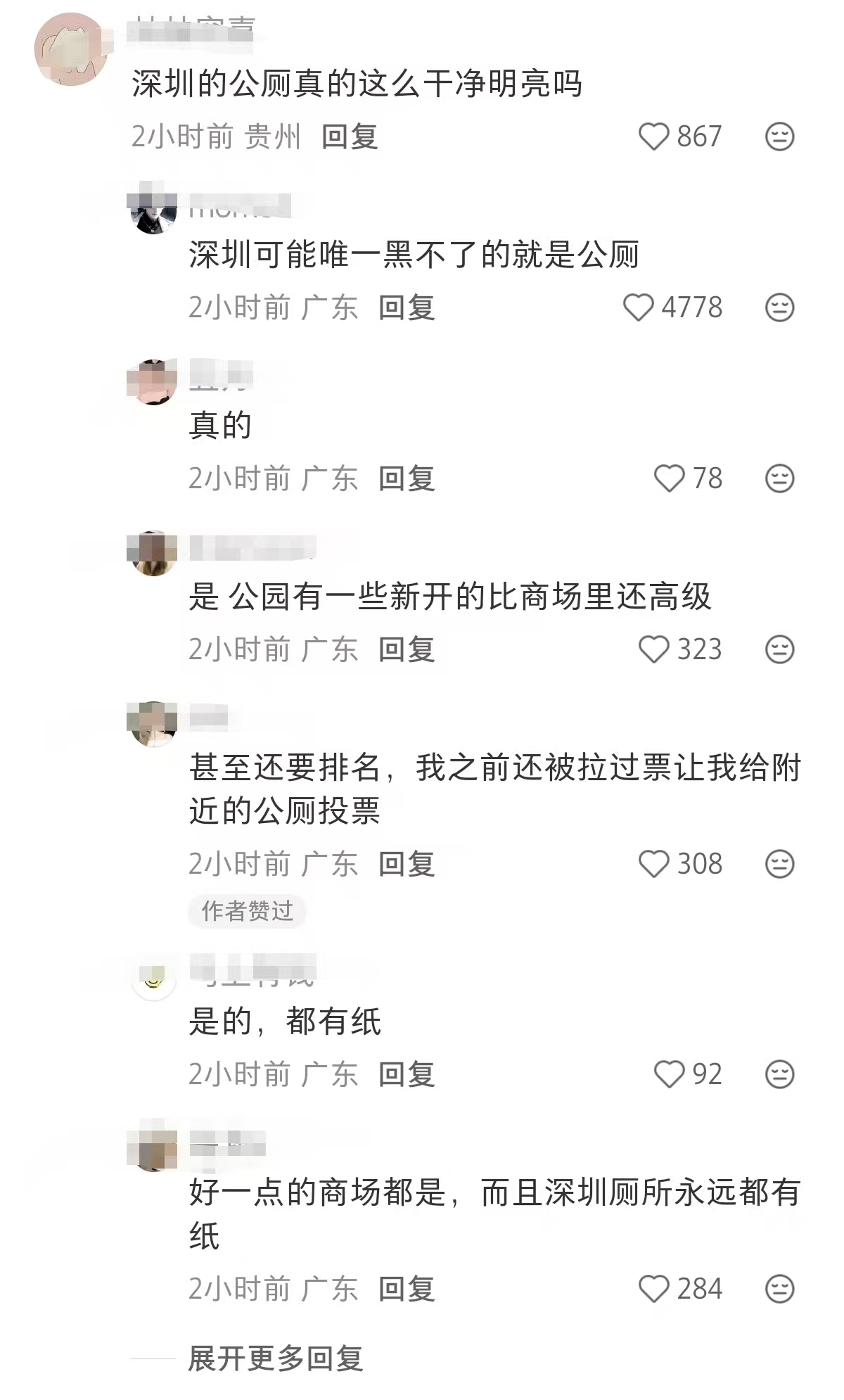Reply to the comment 真的

click(407, 478)
